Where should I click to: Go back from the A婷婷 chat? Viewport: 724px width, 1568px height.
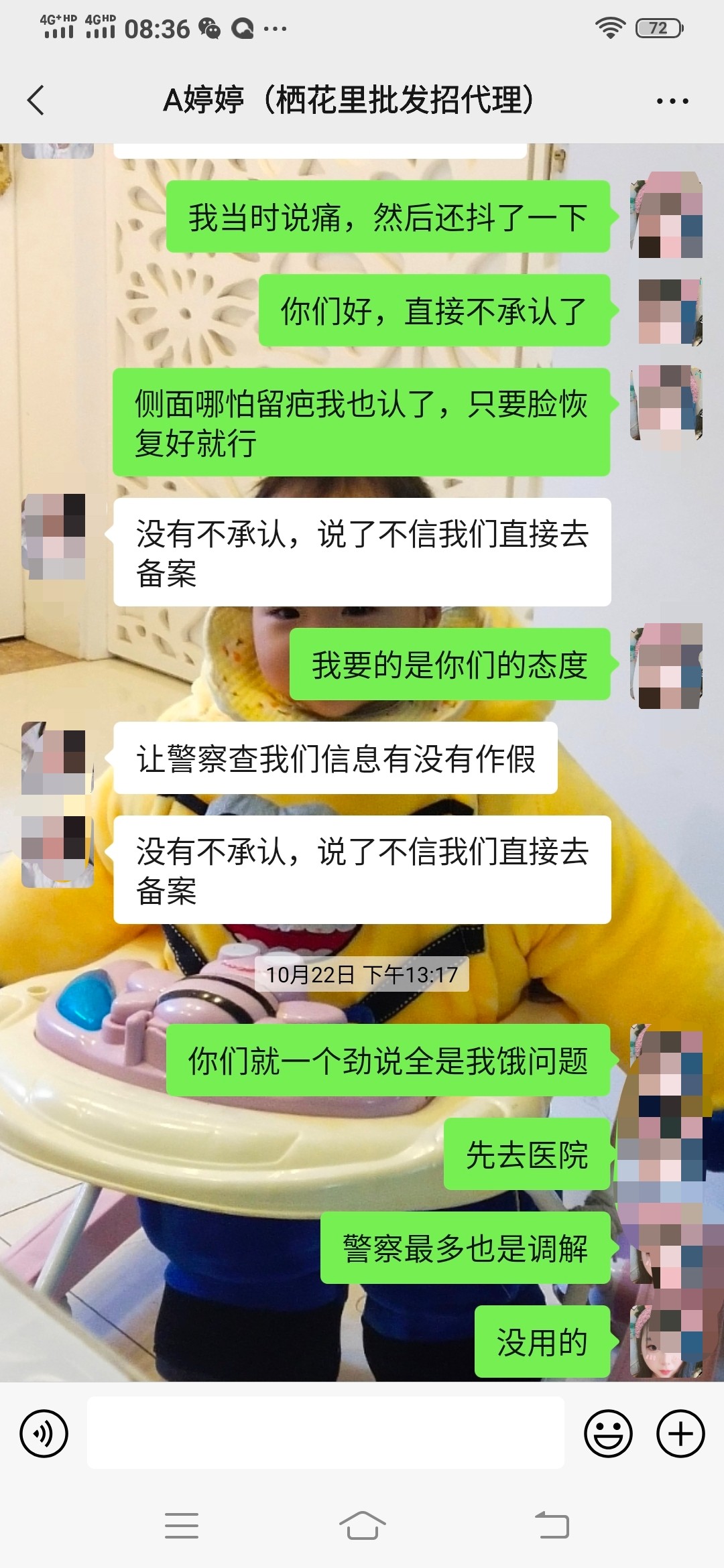tap(36, 101)
